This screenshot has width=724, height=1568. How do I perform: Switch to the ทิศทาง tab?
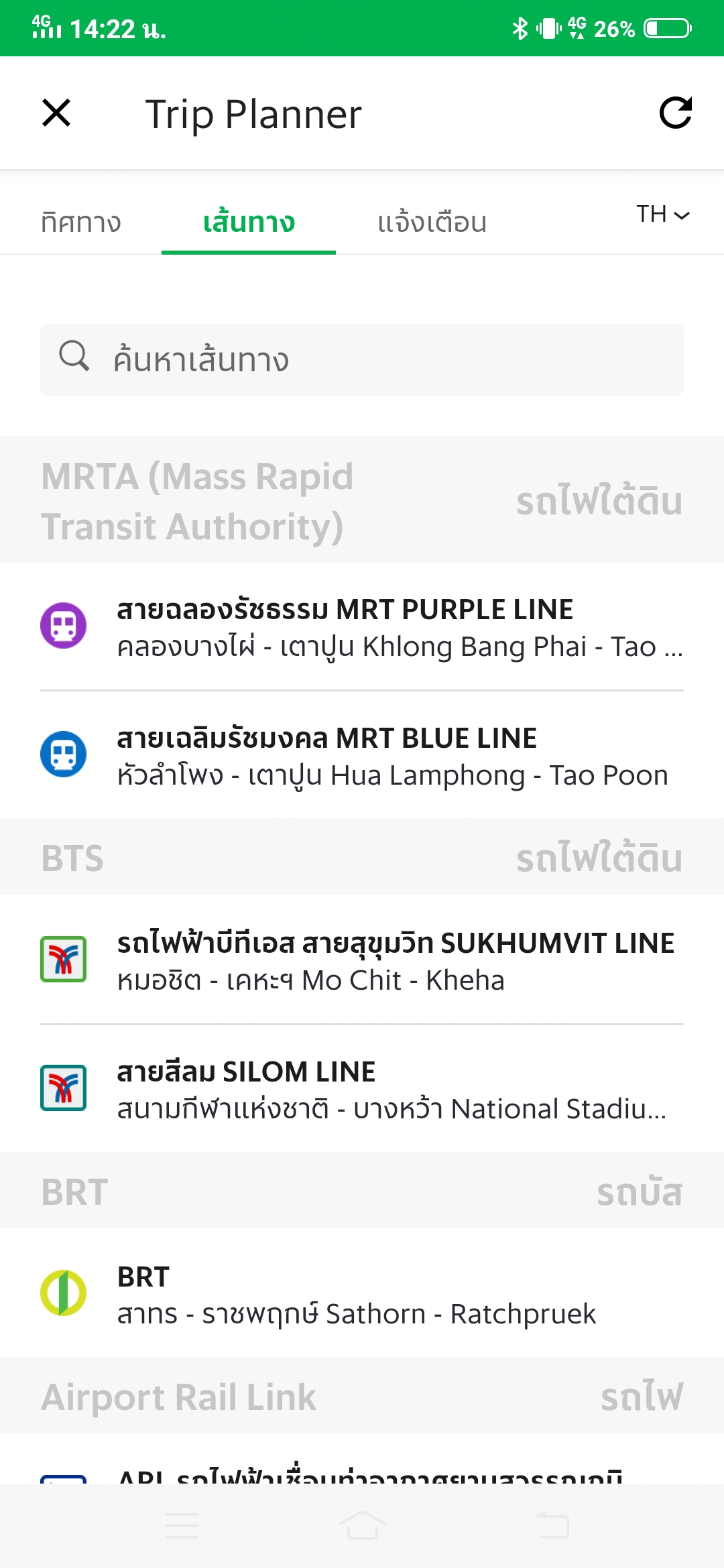pyautogui.click(x=81, y=222)
